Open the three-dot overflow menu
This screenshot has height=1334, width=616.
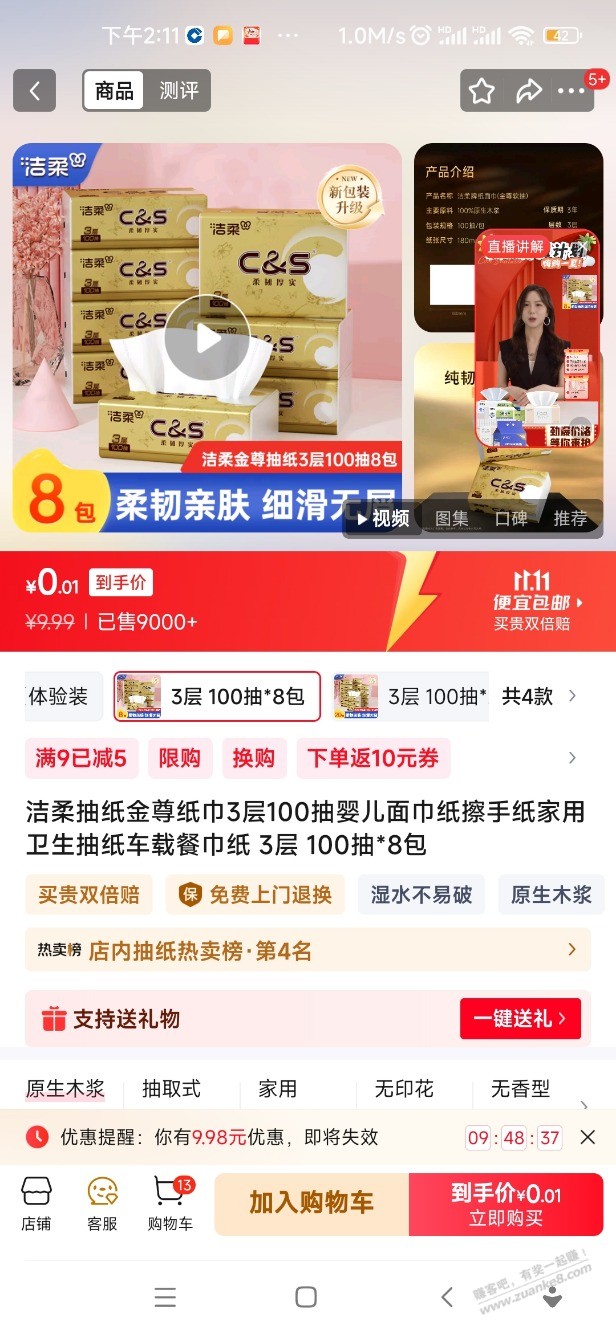pos(571,91)
